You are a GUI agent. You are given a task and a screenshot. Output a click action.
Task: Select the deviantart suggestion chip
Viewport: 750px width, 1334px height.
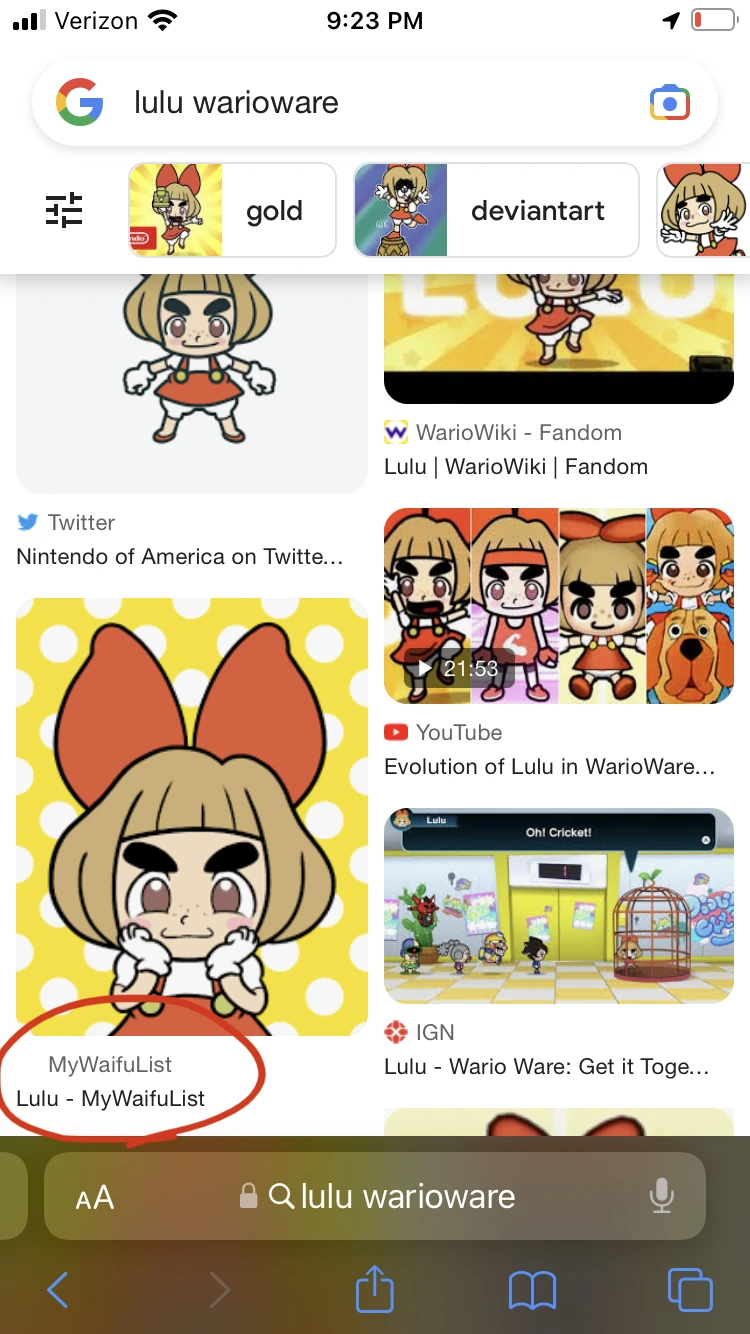tap(496, 210)
